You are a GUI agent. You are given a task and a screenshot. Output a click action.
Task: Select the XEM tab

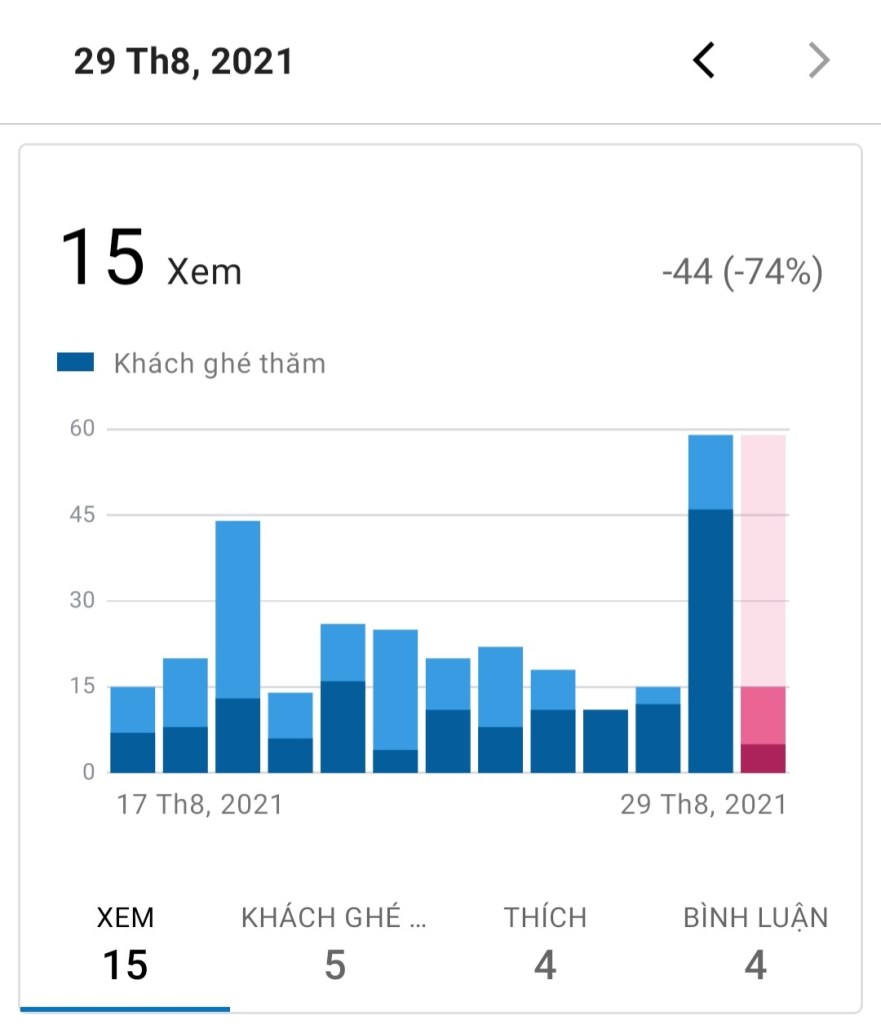click(x=125, y=943)
